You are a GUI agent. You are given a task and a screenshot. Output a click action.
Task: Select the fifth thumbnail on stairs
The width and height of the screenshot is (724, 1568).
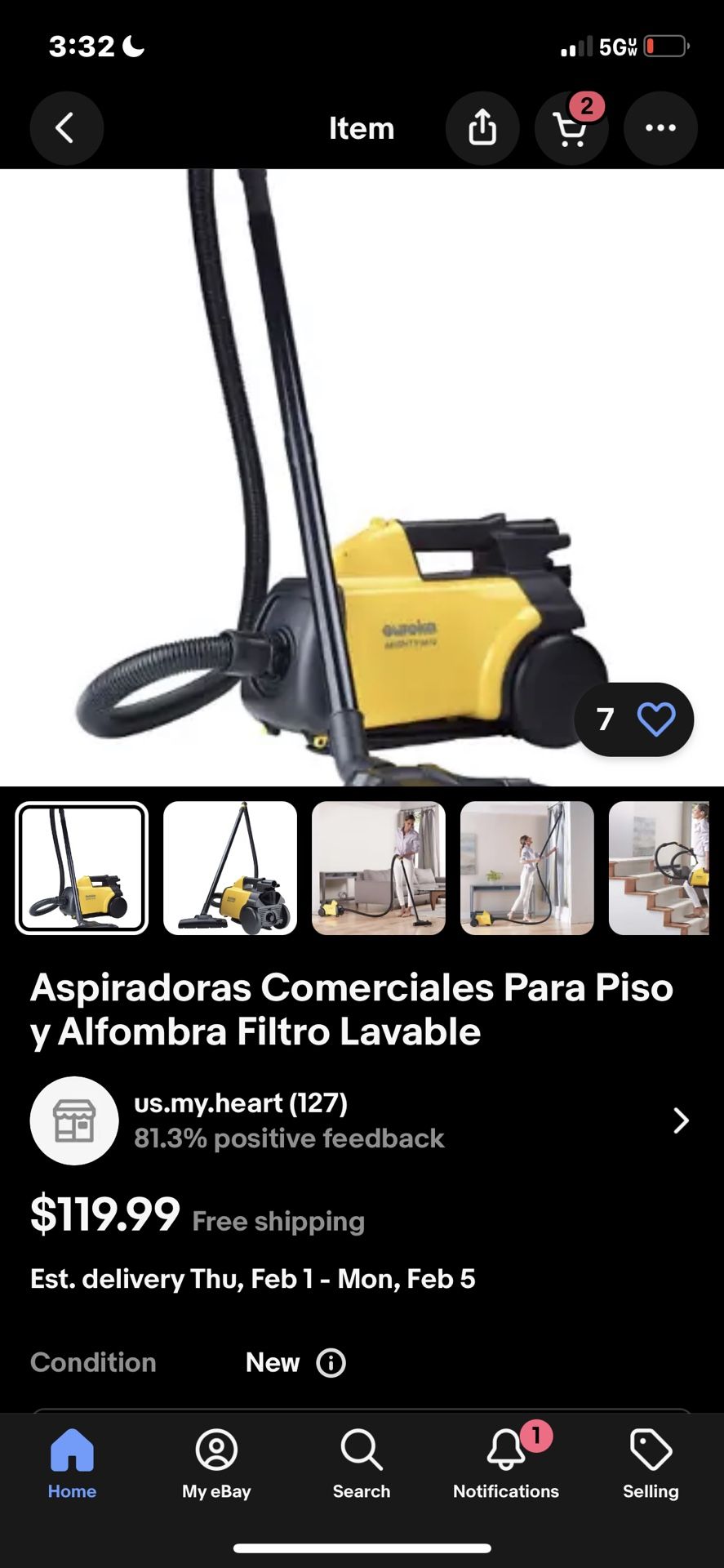coord(660,868)
